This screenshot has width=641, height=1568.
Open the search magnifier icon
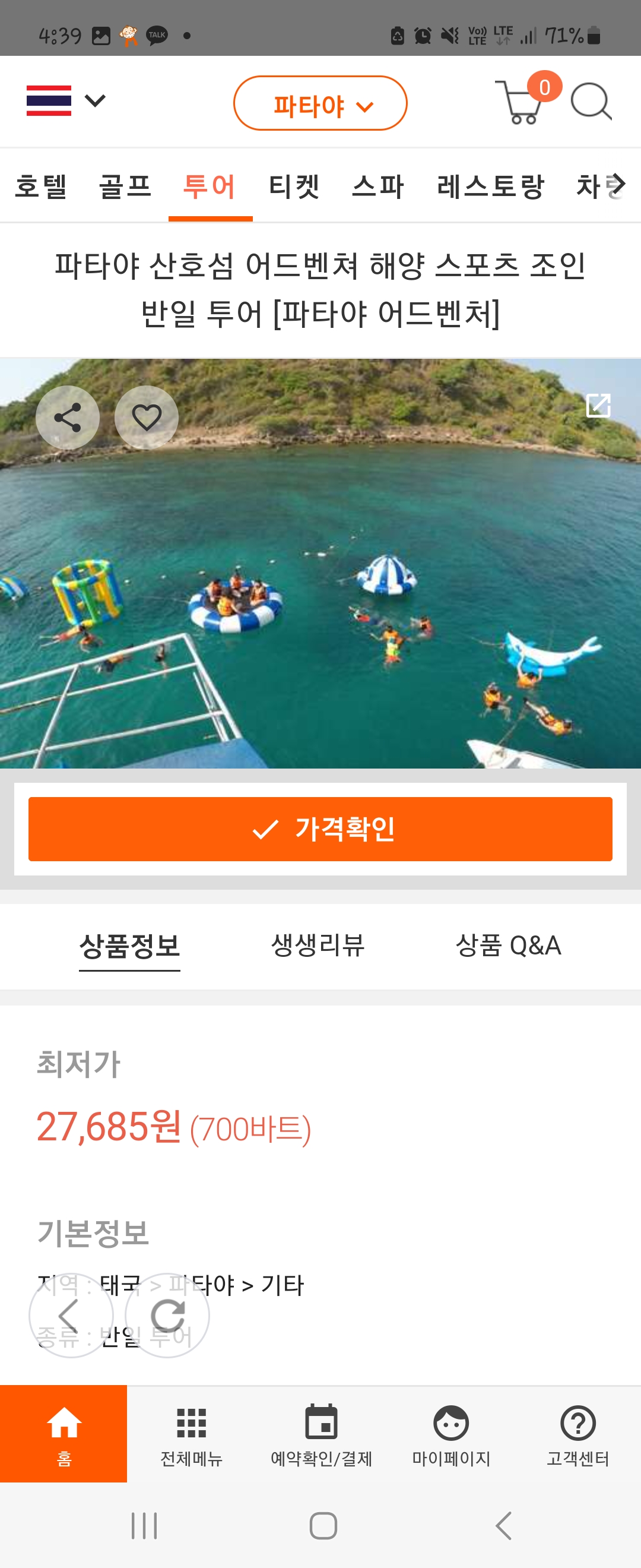coord(591,102)
